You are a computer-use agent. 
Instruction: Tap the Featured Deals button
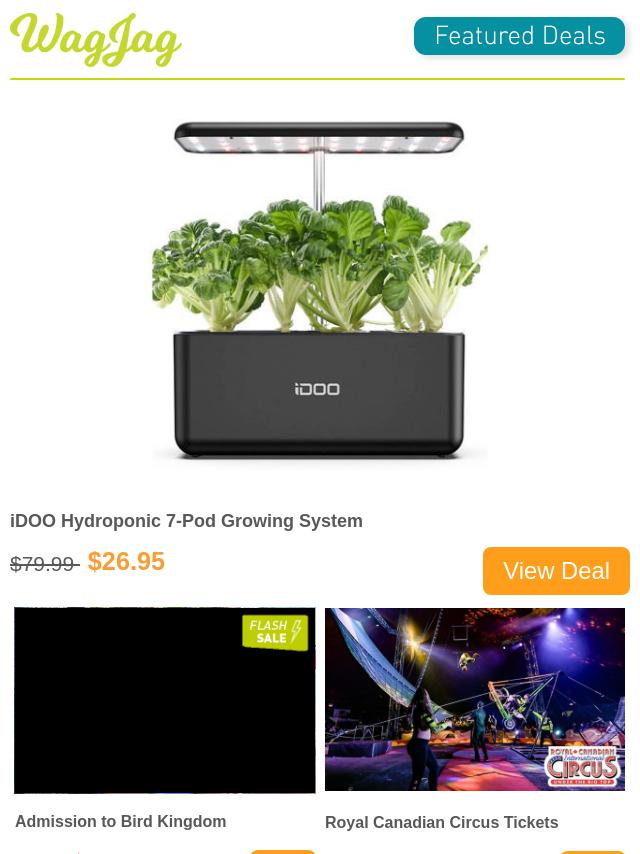[x=519, y=37]
